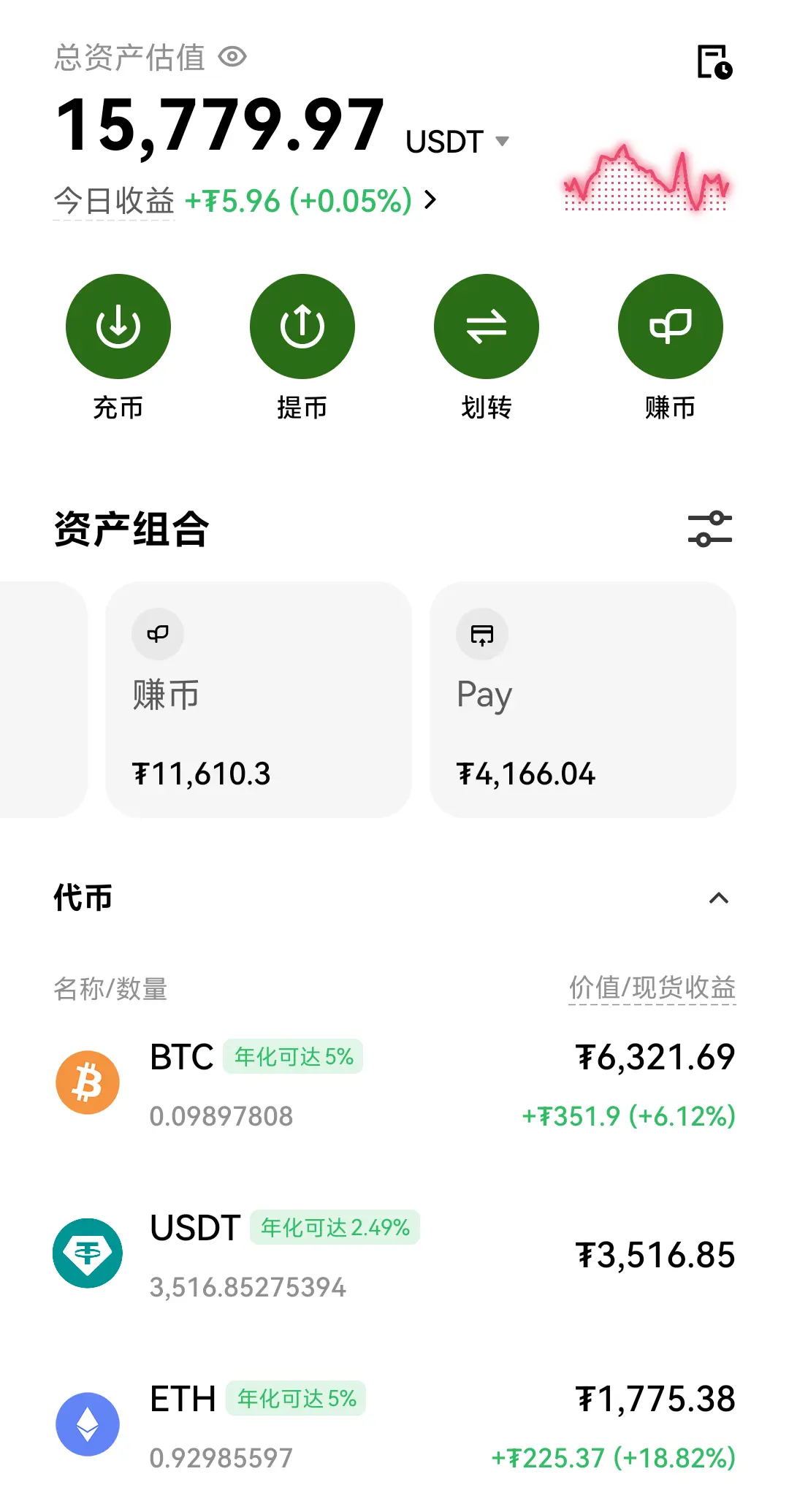Change valuation currency from USDT
The height and width of the screenshot is (1512, 789).
(x=457, y=141)
